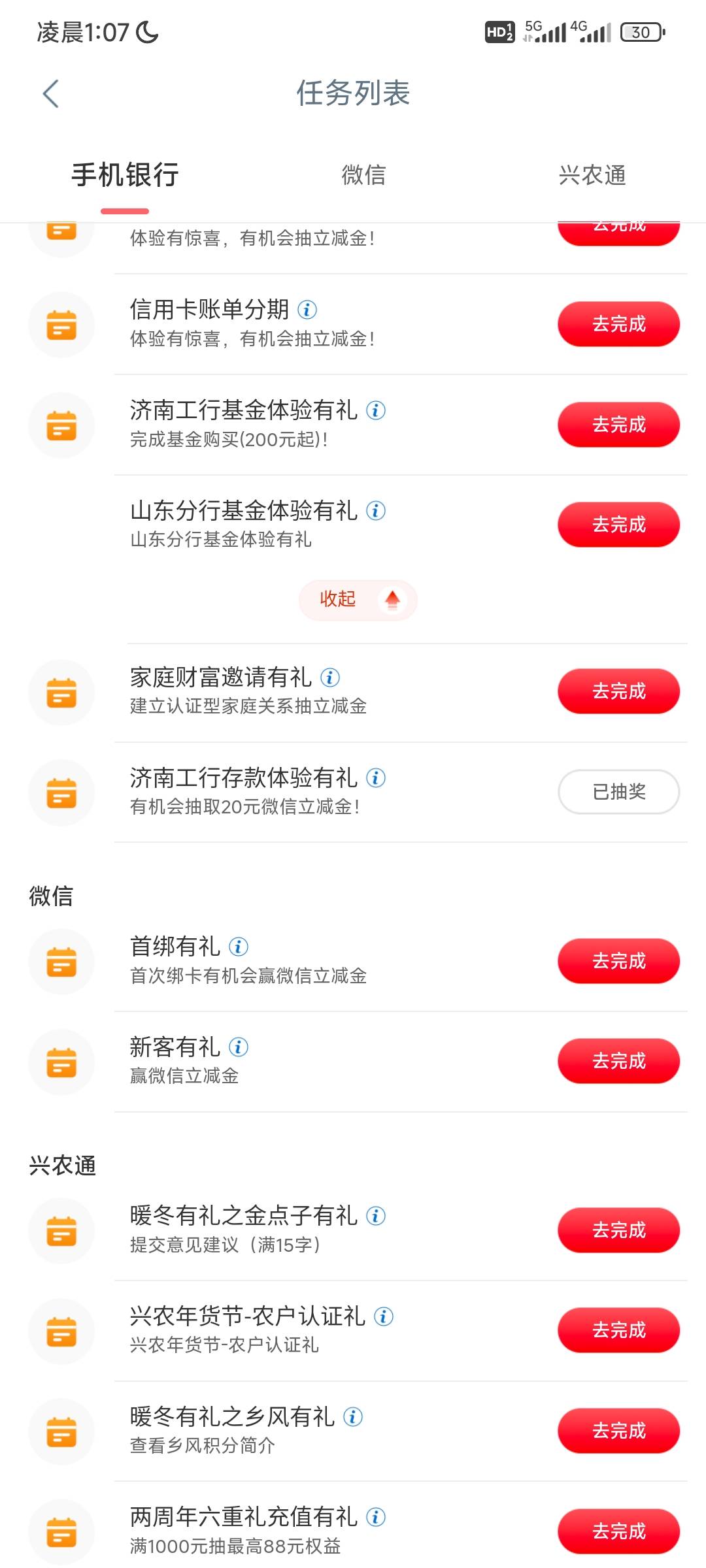Collapse the list with 收起
Screen dimensions: 706x1568
pyautogui.click(x=358, y=600)
